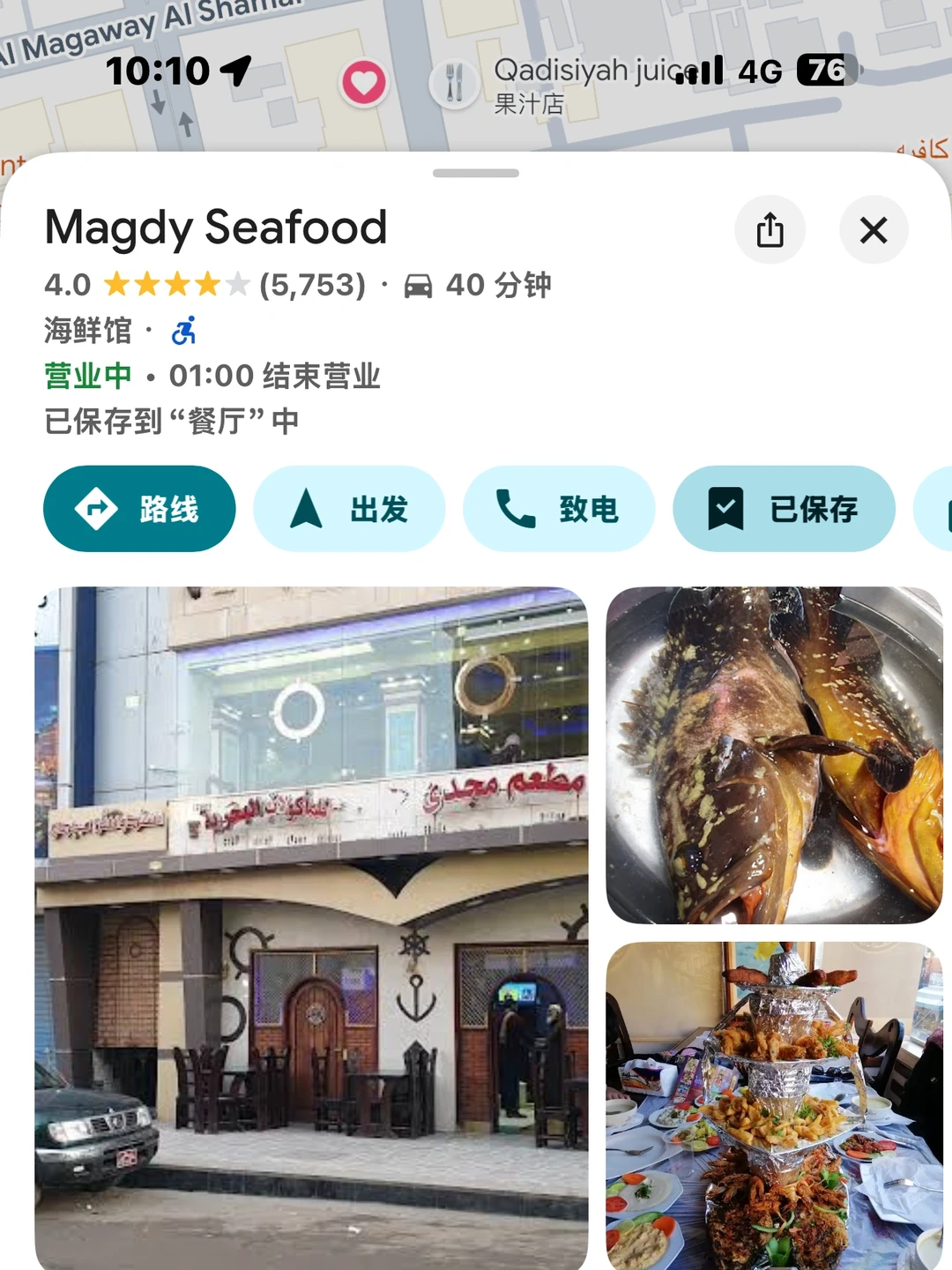Start navigation with 出发
Image resolution: width=952 pixels, height=1270 pixels.
point(349,509)
